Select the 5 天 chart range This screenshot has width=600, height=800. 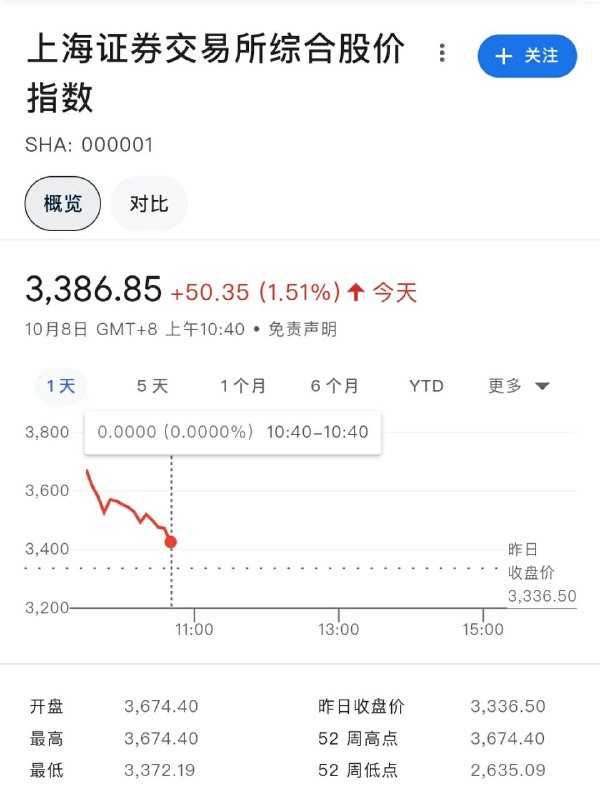point(152,386)
